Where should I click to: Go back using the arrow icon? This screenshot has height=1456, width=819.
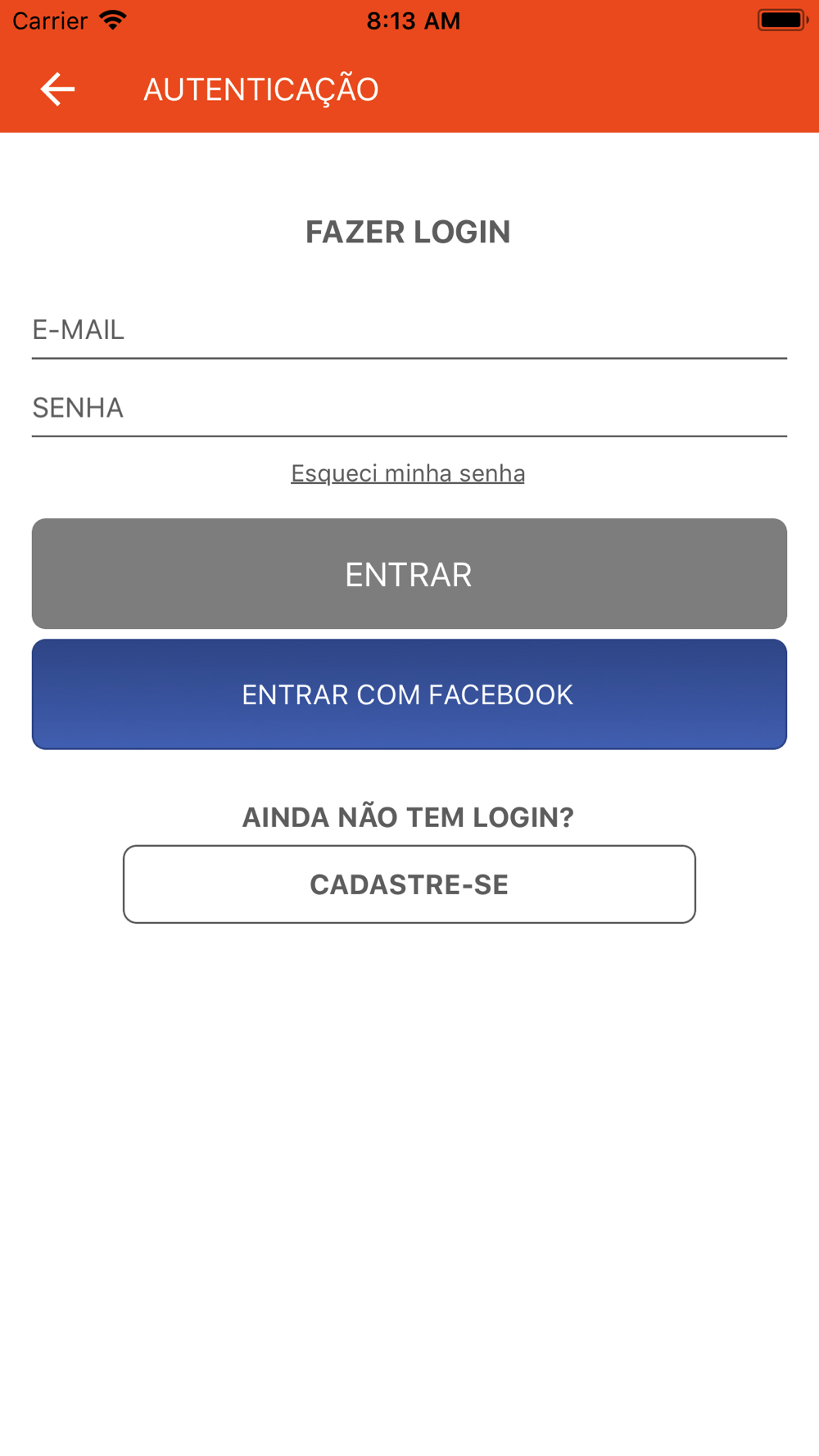(x=57, y=88)
